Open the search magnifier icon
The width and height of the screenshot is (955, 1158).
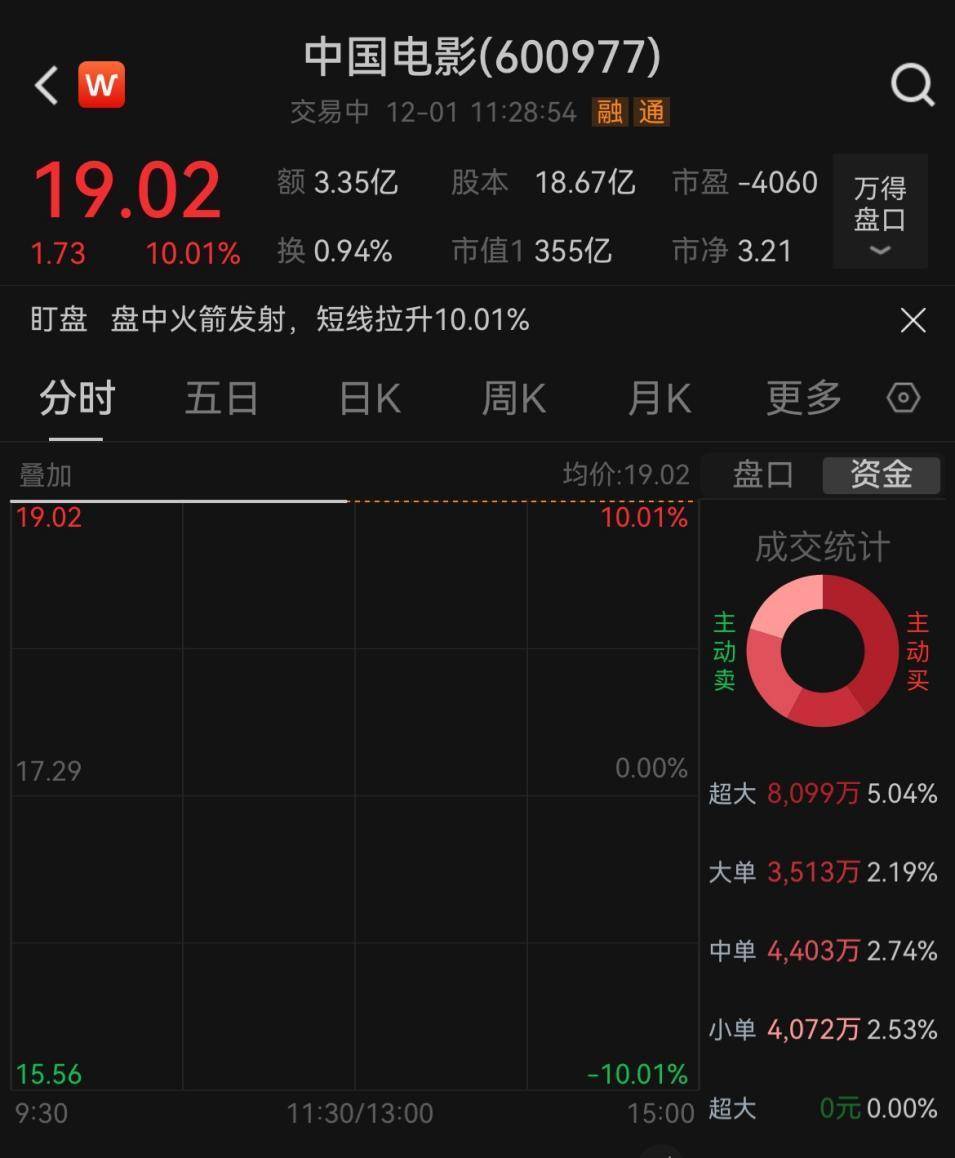coord(912,86)
